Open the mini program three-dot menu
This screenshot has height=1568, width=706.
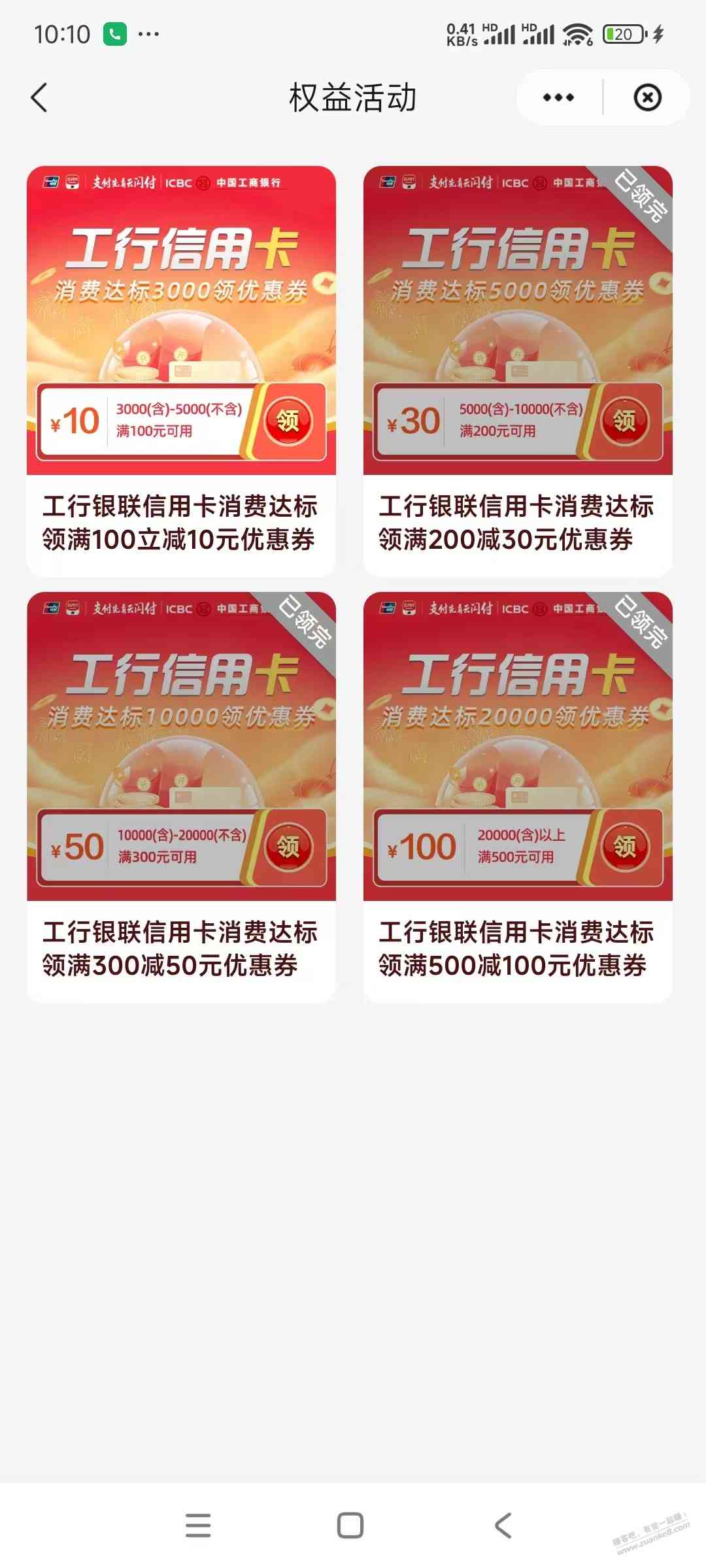tap(558, 98)
